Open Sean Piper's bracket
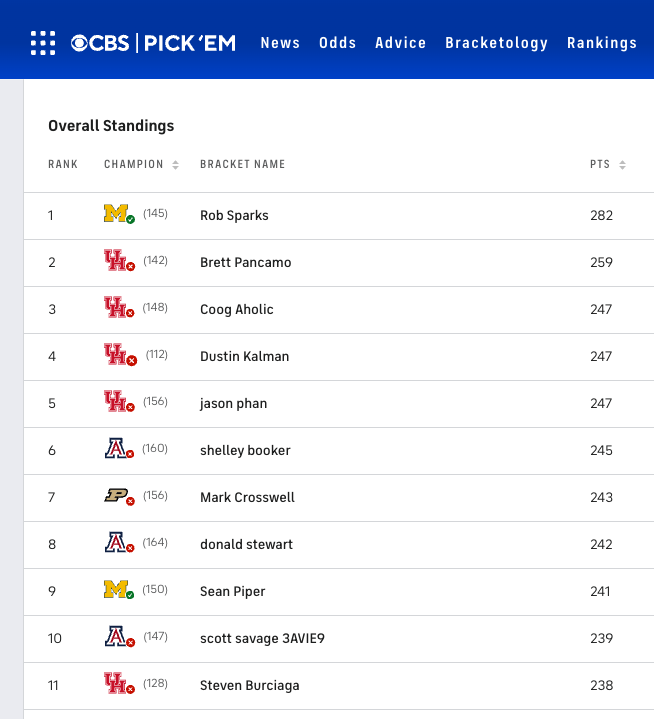Image resolution: width=654 pixels, height=719 pixels. click(232, 592)
